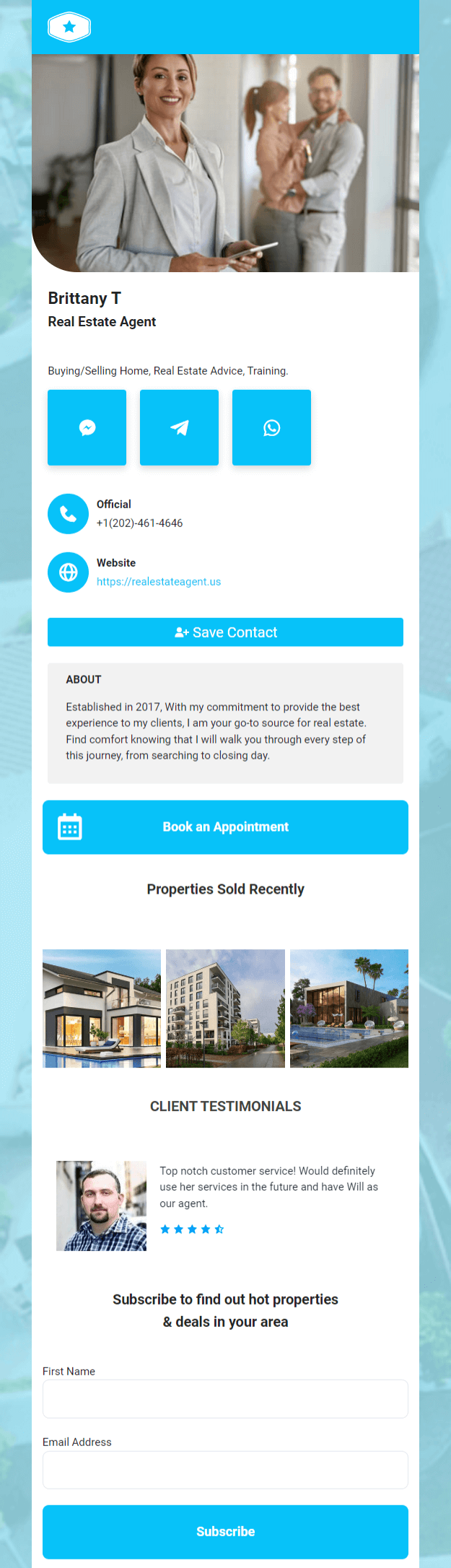Enter text in First Name field

(x=225, y=1398)
